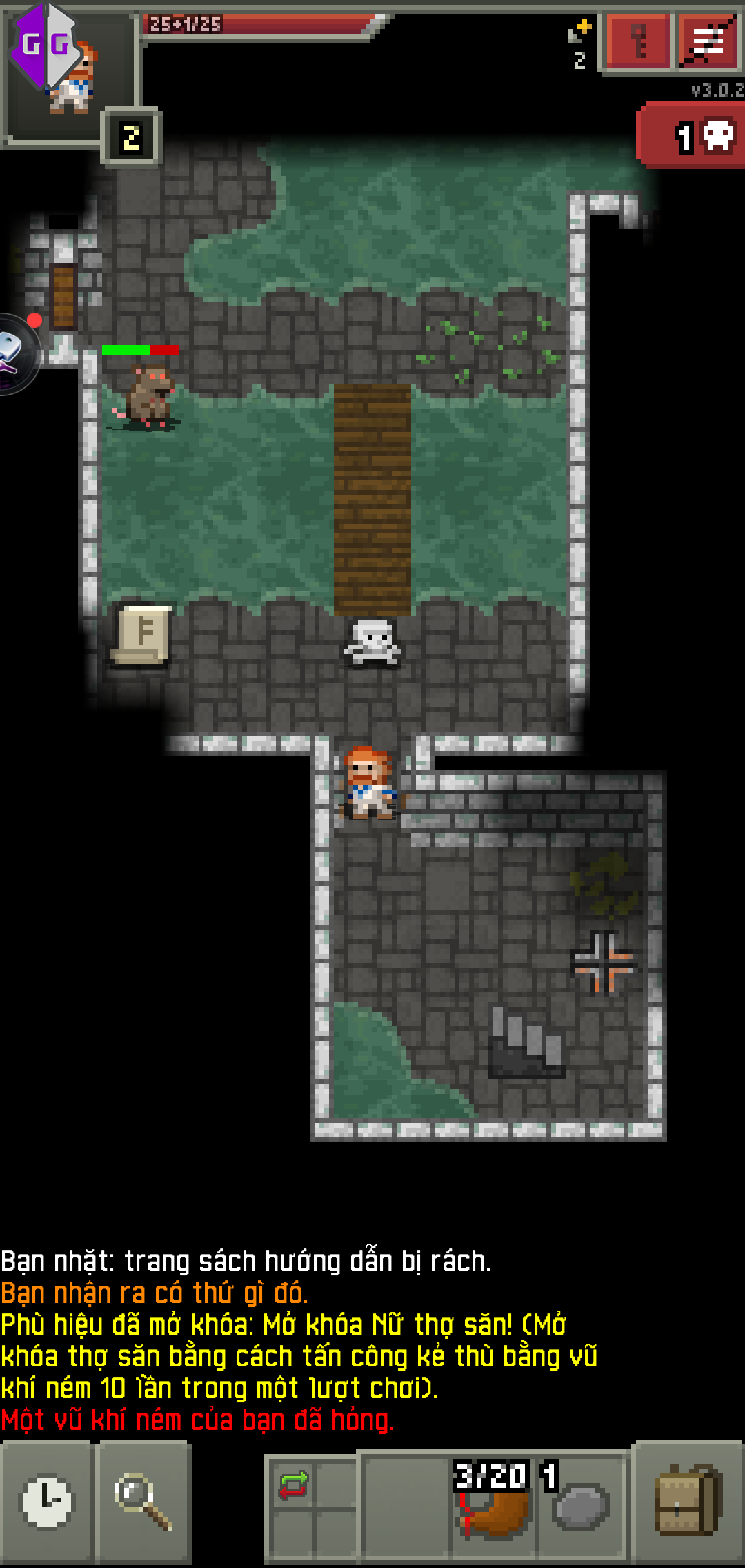Screen dimensions: 745x1568
Task: Open the journal key button
Action: tap(638, 43)
